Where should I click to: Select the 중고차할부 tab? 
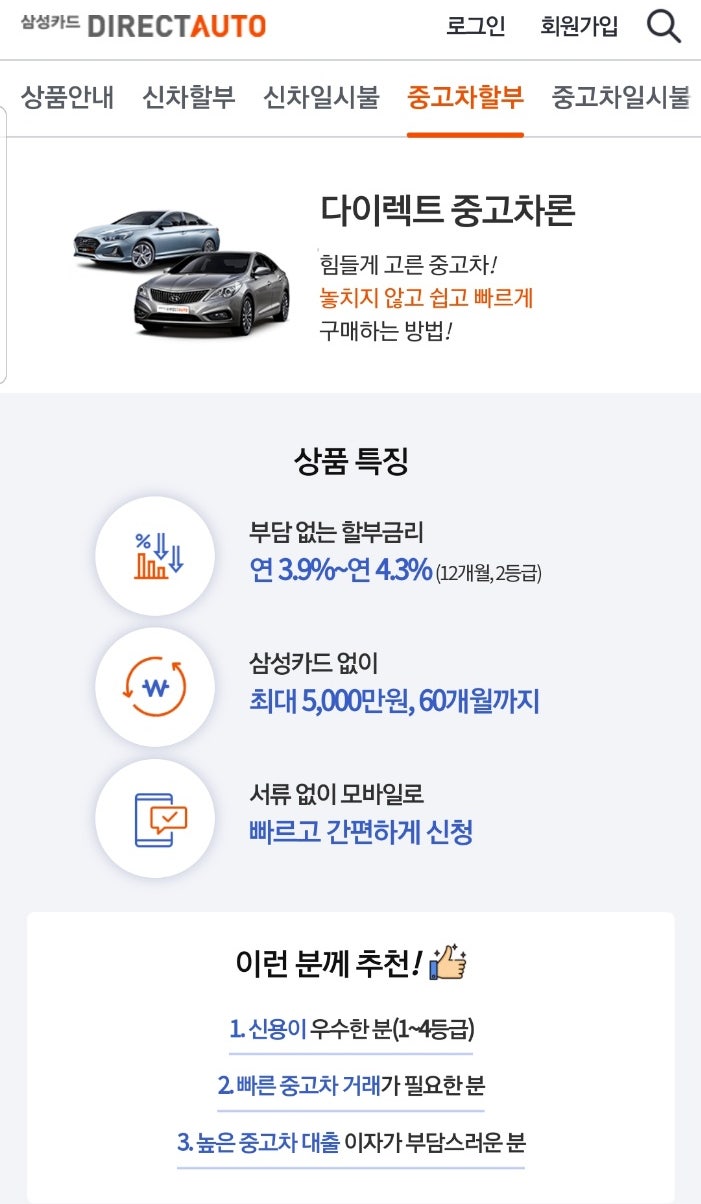[x=465, y=98]
